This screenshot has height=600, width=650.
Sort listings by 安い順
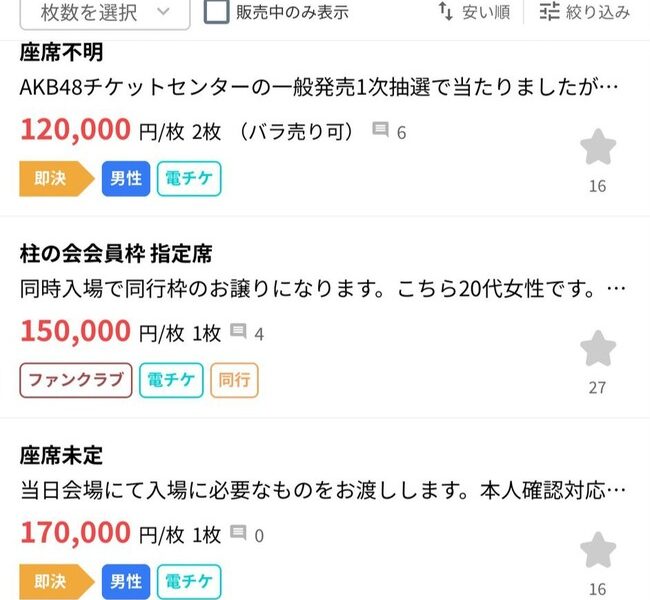(x=474, y=12)
